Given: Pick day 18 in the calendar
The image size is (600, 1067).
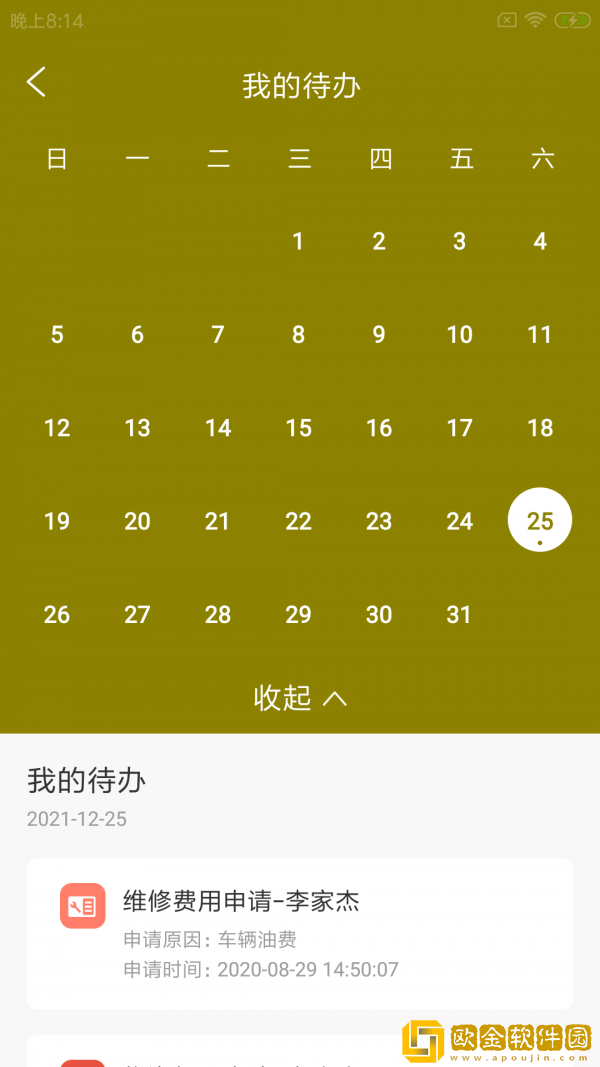Looking at the screenshot, I should pyautogui.click(x=540, y=428).
